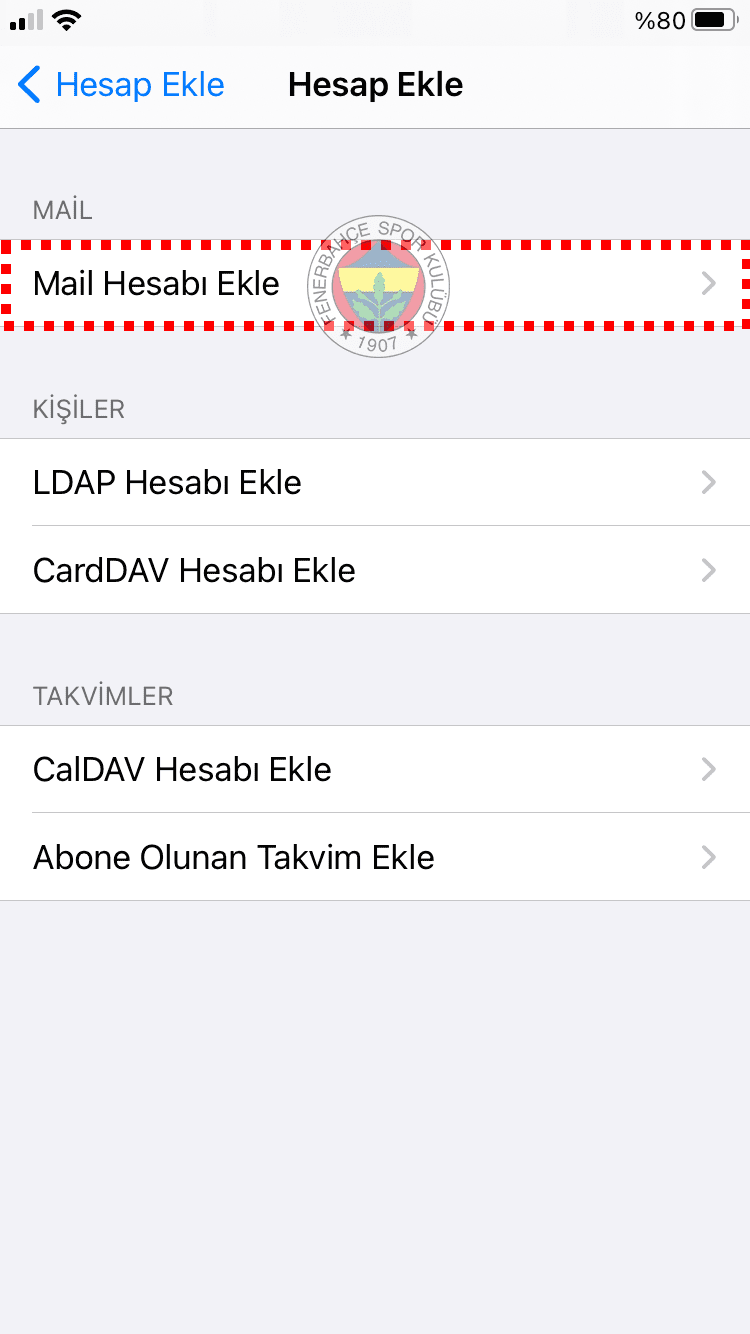Go back to previous Hesap Ekle screen

[120, 85]
